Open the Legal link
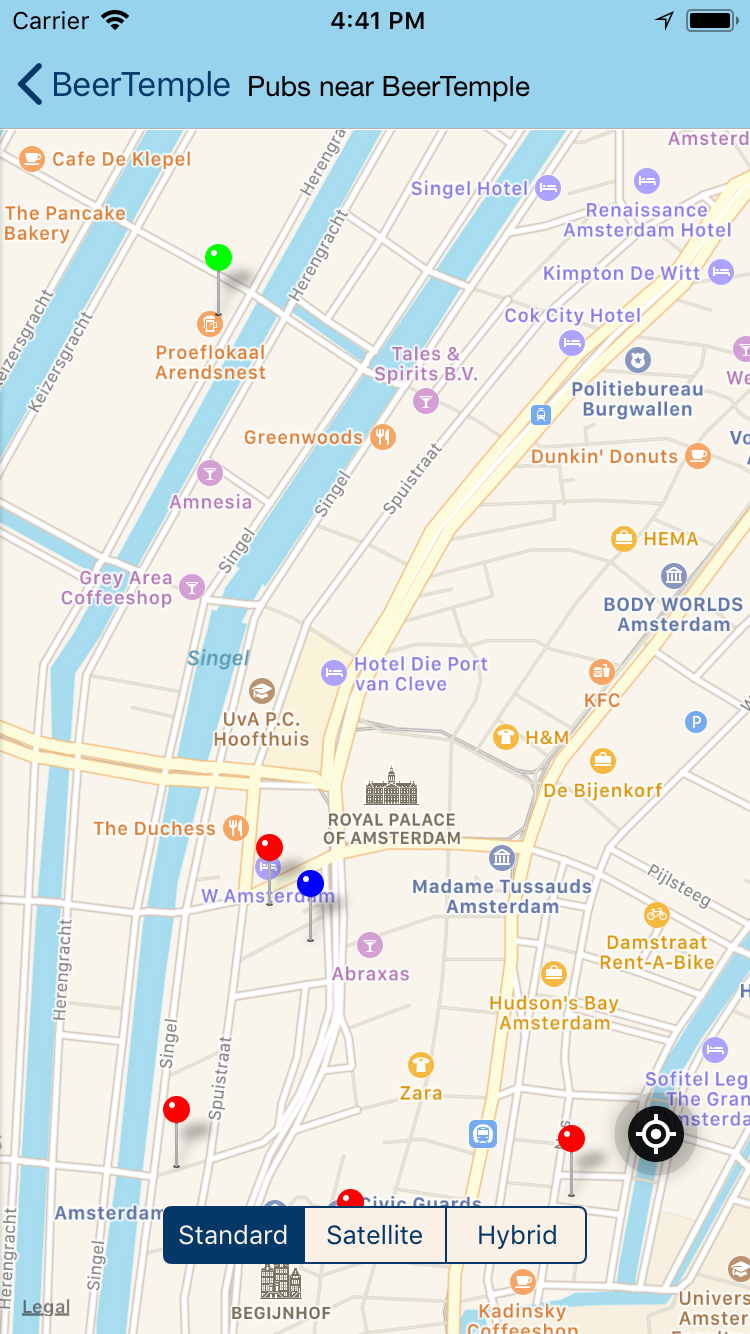750x1334 pixels. tap(46, 1306)
